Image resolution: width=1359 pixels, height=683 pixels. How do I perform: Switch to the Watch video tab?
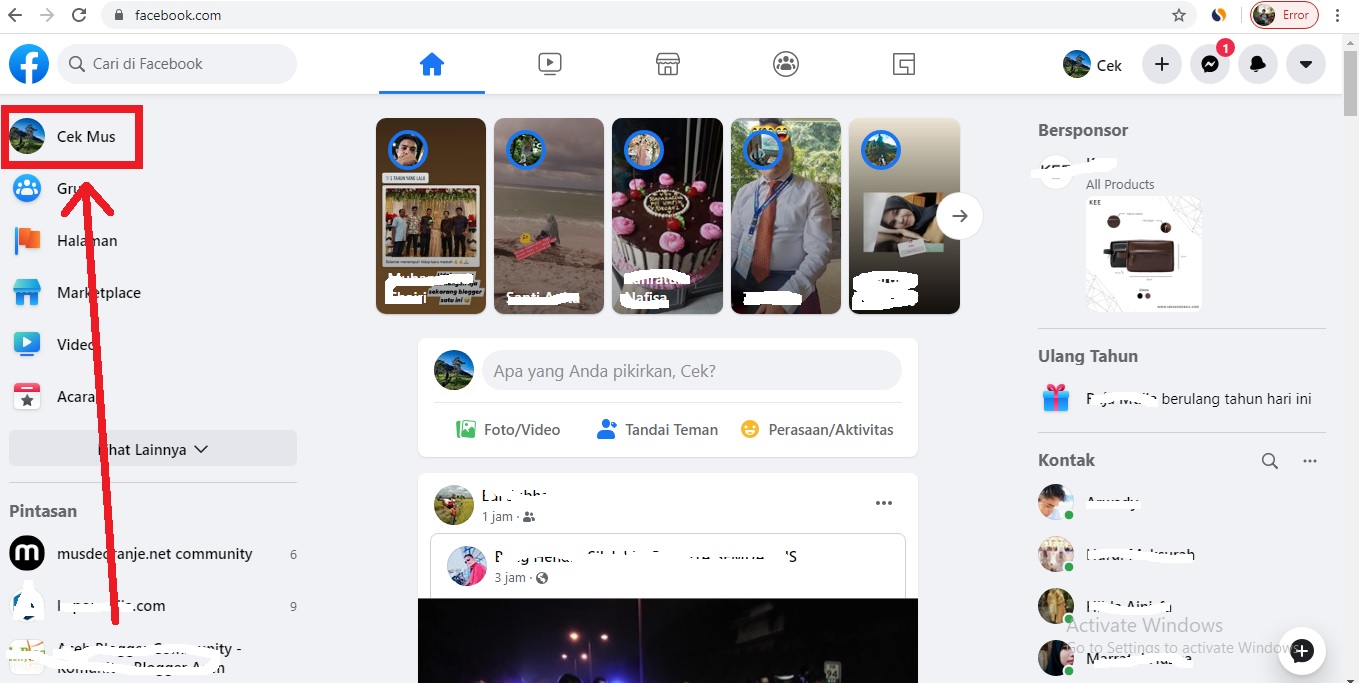coord(549,64)
